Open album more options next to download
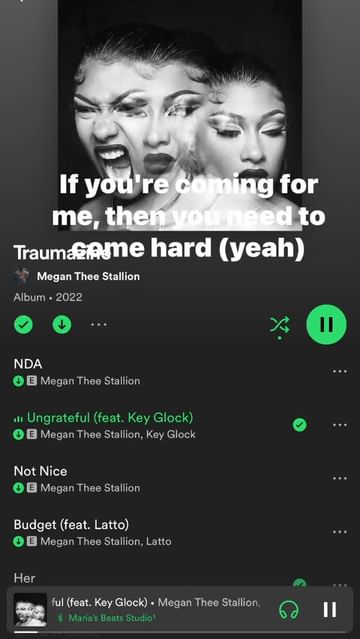Screen dimensions: 360x639 point(99,325)
